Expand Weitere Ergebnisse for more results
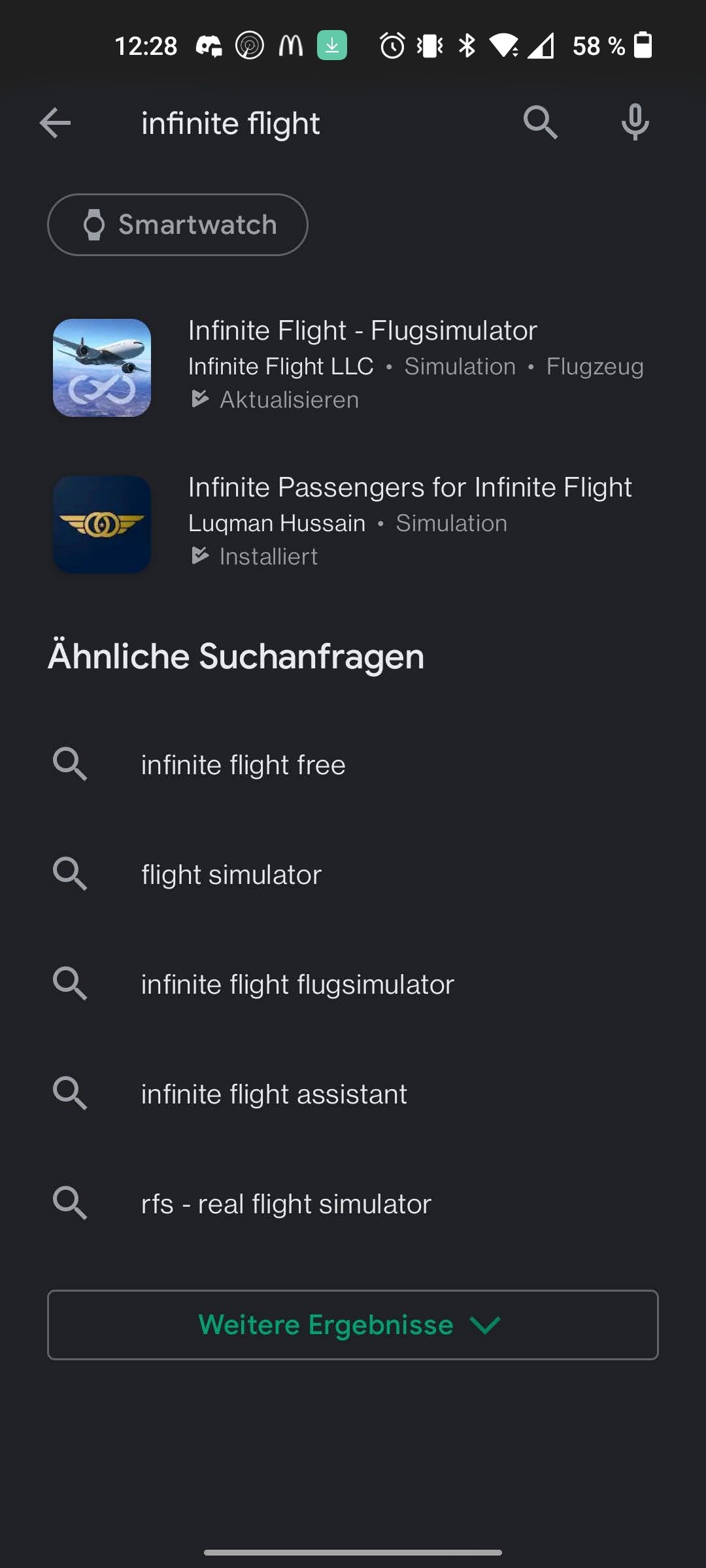 pyautogui.click(x=353, y=1325)
